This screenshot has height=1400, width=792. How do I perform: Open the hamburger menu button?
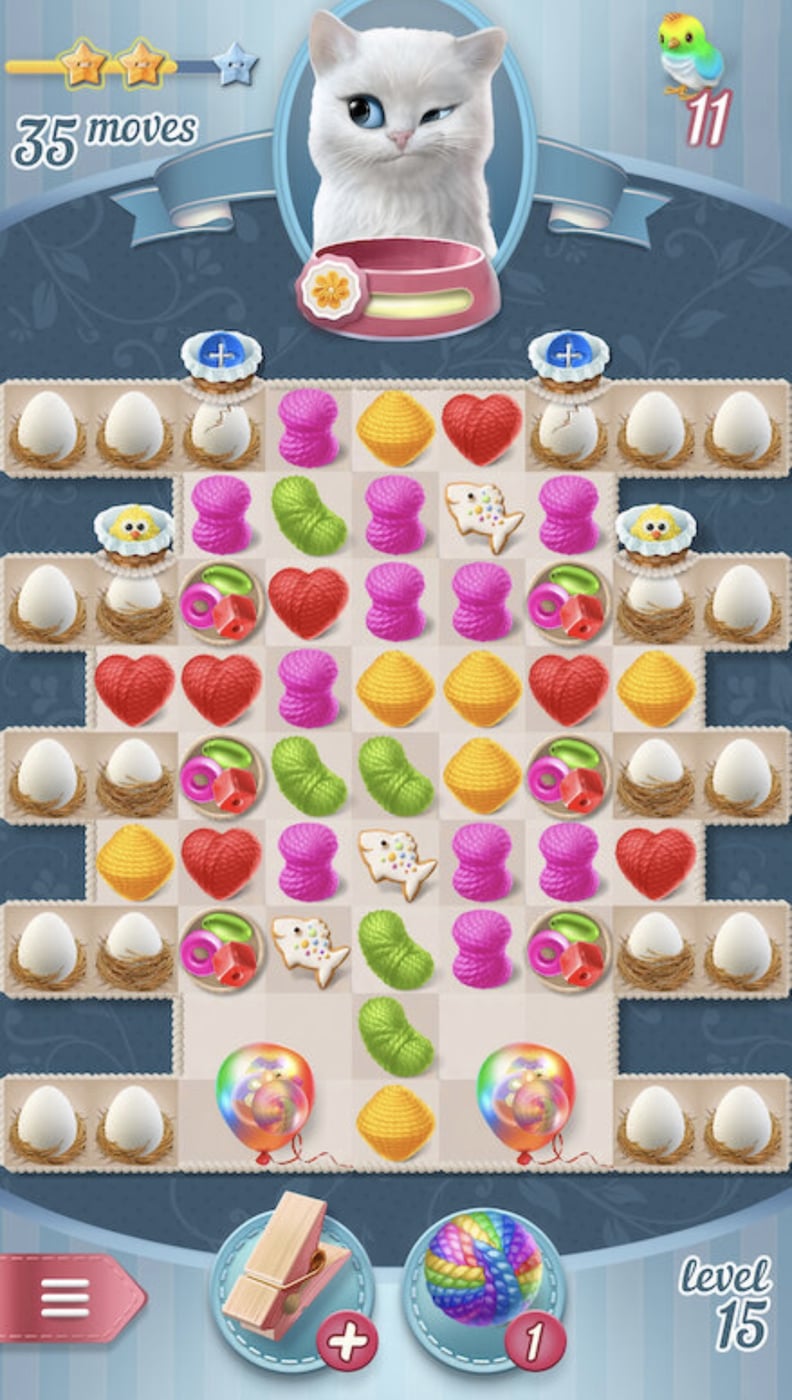68,1298
